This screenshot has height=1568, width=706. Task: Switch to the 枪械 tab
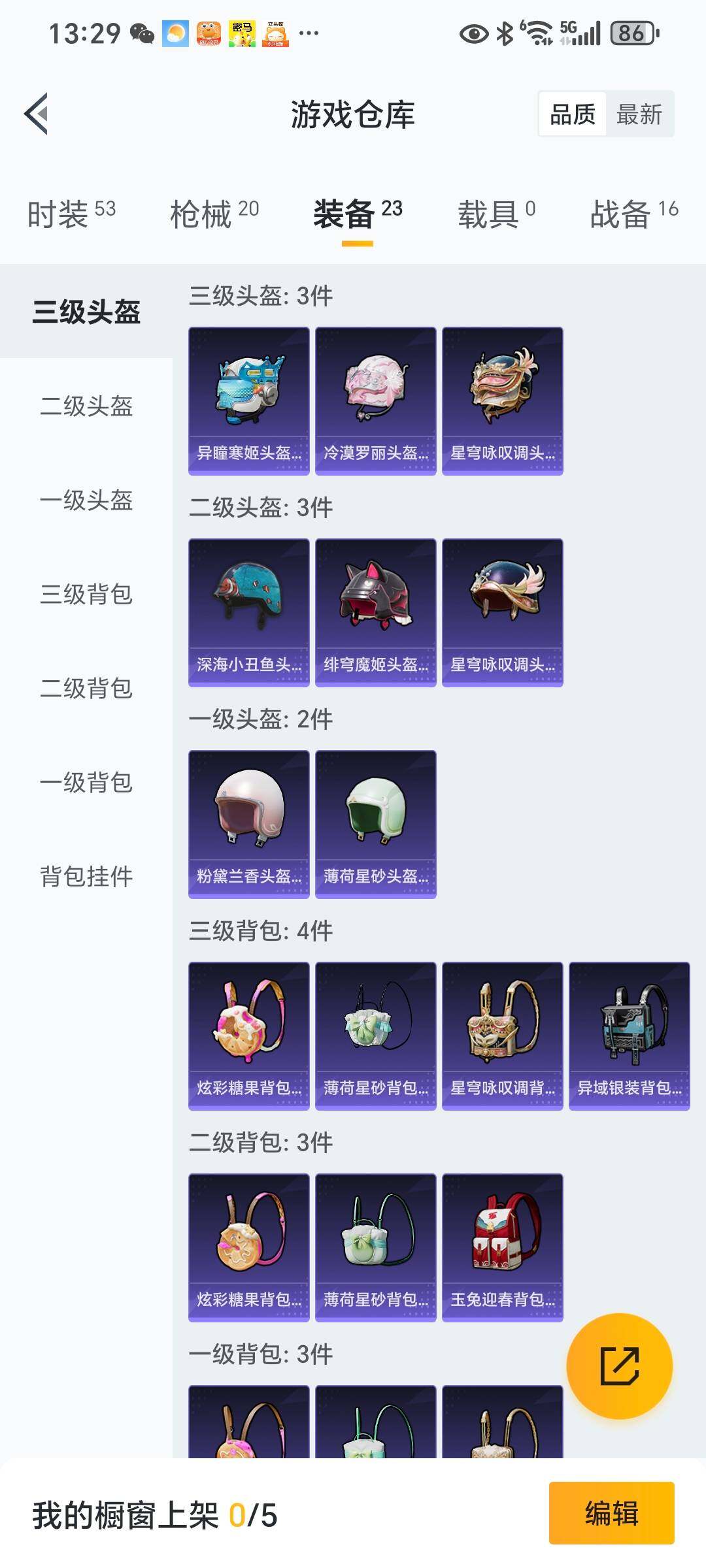214,214
